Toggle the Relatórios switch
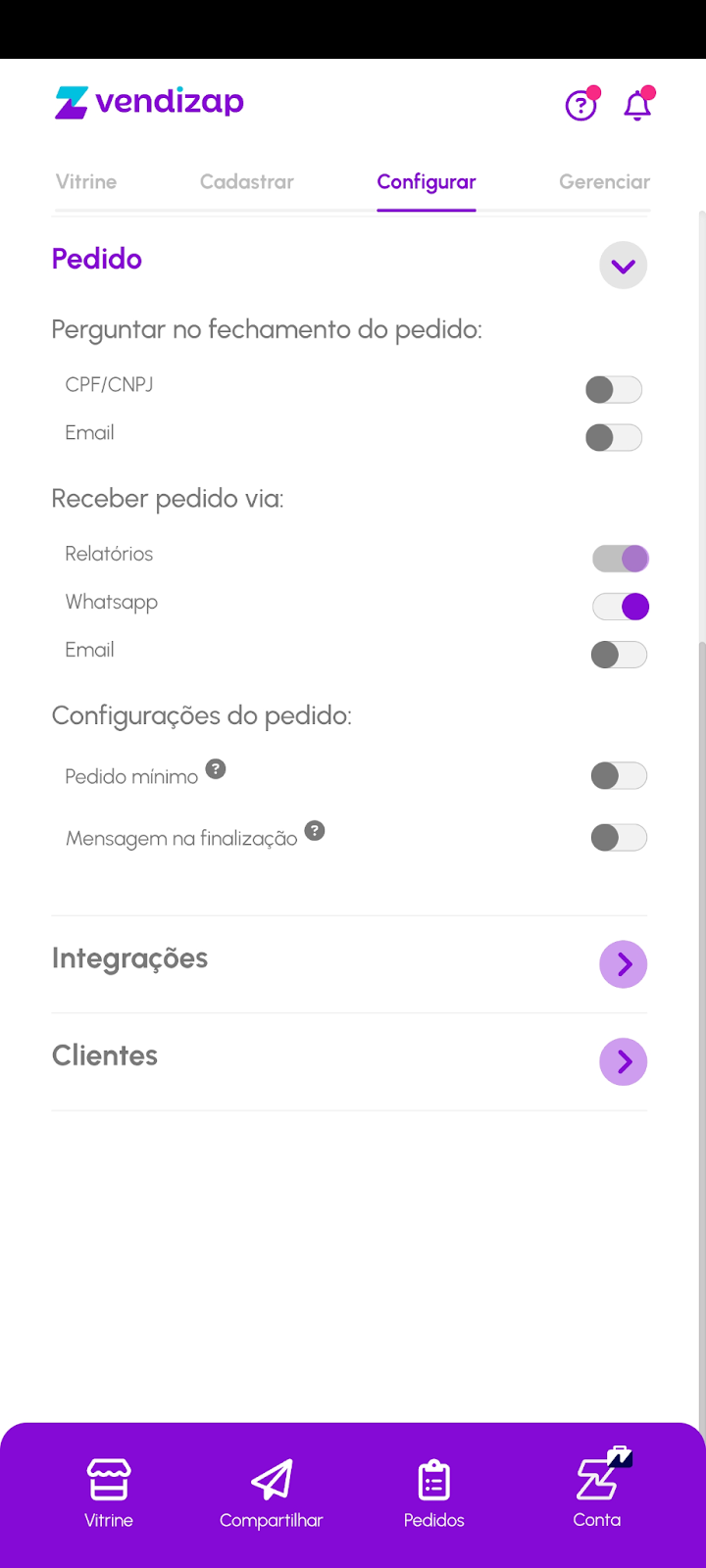Image resolution: width=706 pixels, height=1568 pixels. [620, 559]
